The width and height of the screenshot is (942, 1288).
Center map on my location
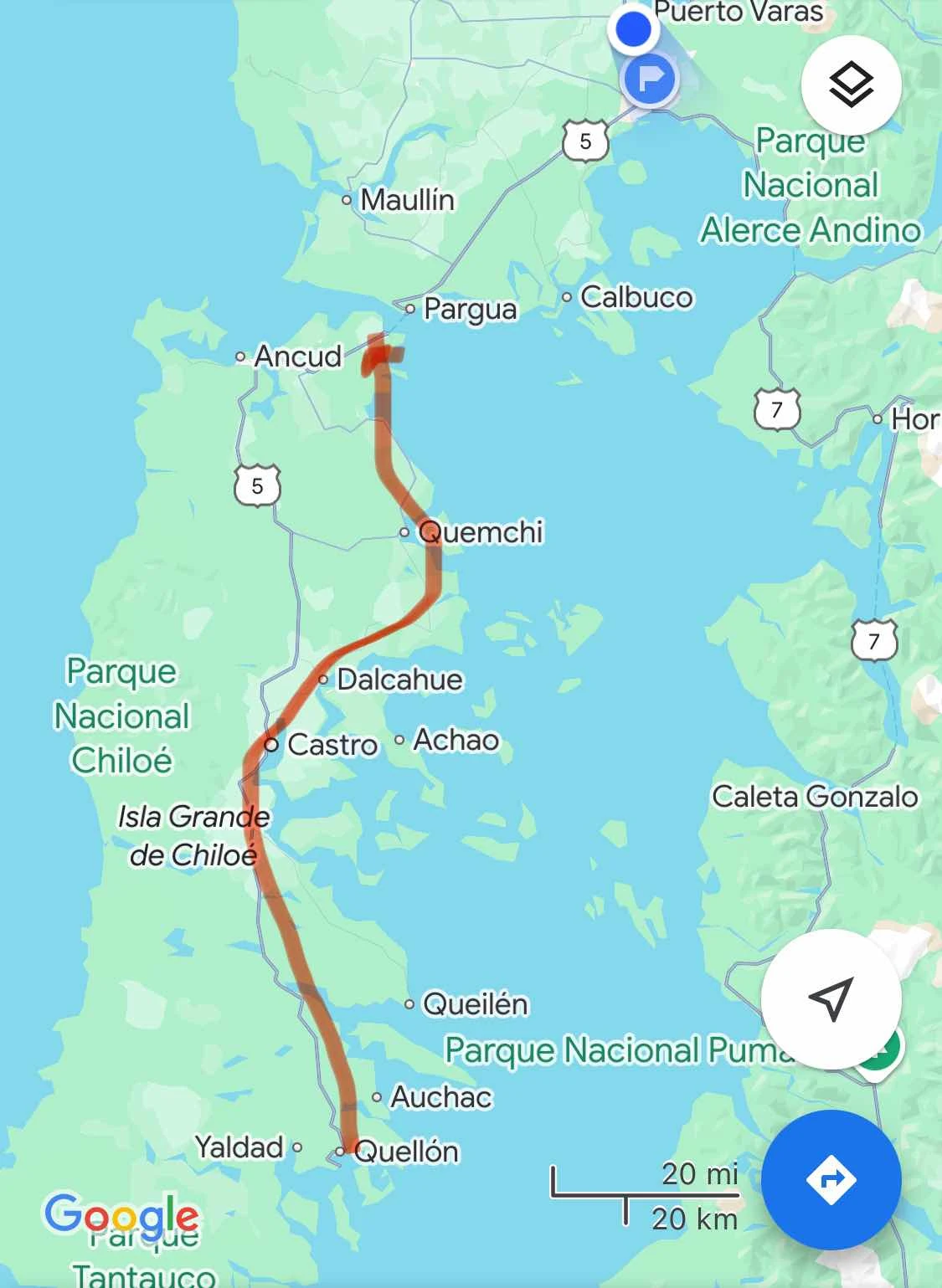(831, 998)
